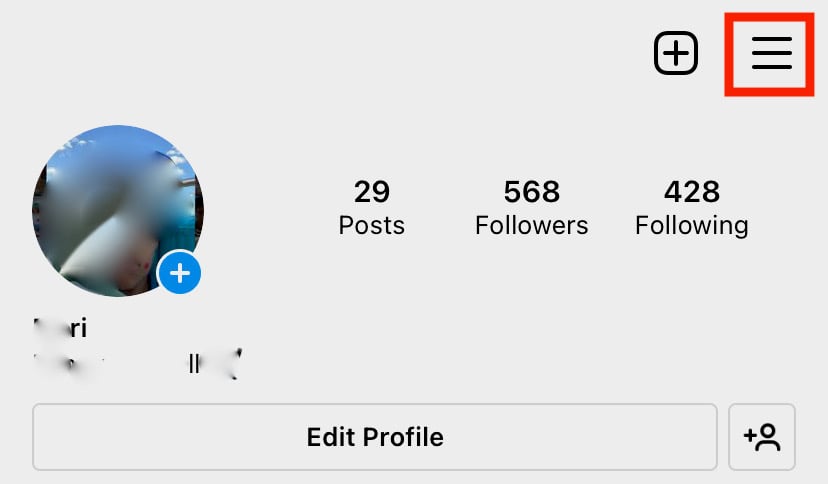
Task: Jump to the 29 Posts
Action: tap(371, 208)
